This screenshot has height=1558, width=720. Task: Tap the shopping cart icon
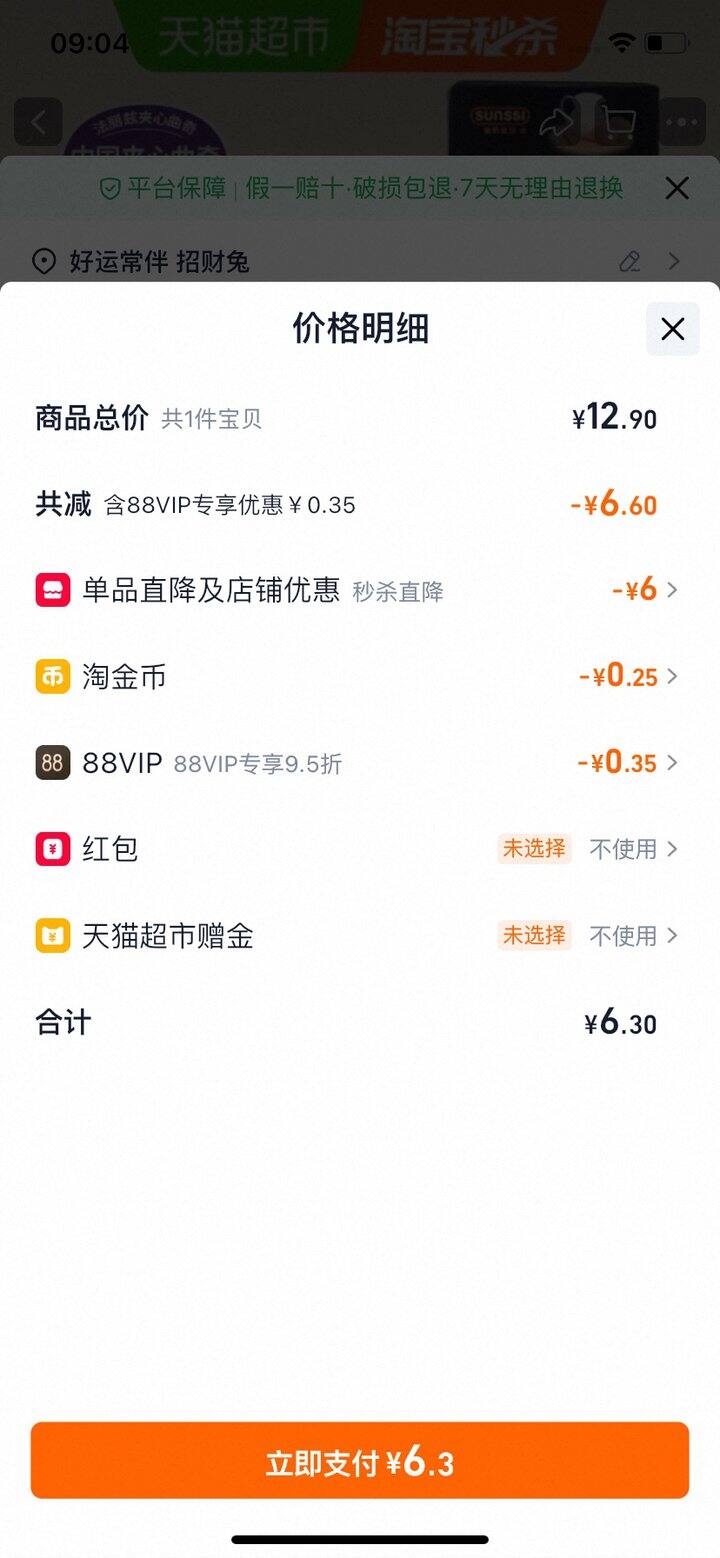620,120
